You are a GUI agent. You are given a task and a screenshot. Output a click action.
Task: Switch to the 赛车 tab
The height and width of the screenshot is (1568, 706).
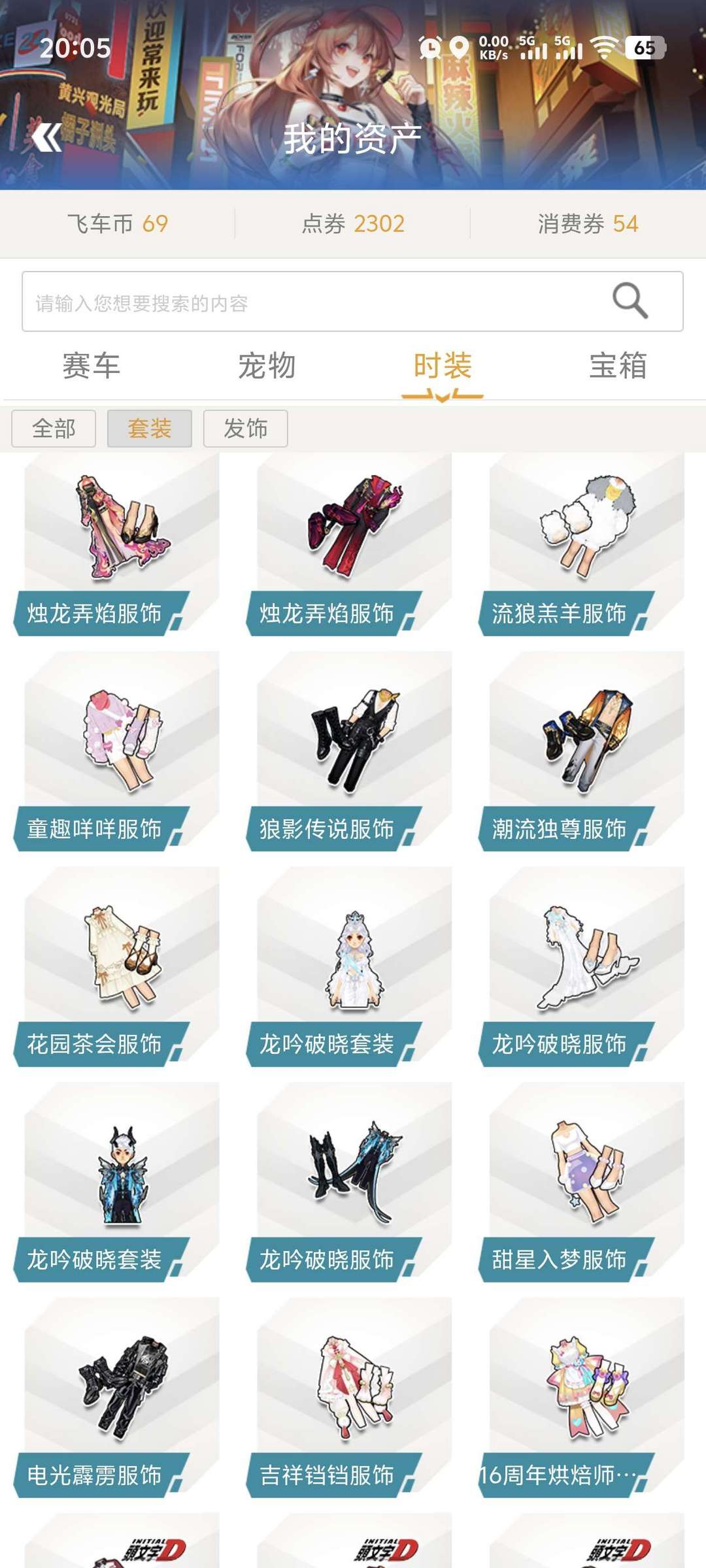coord(91,366)
